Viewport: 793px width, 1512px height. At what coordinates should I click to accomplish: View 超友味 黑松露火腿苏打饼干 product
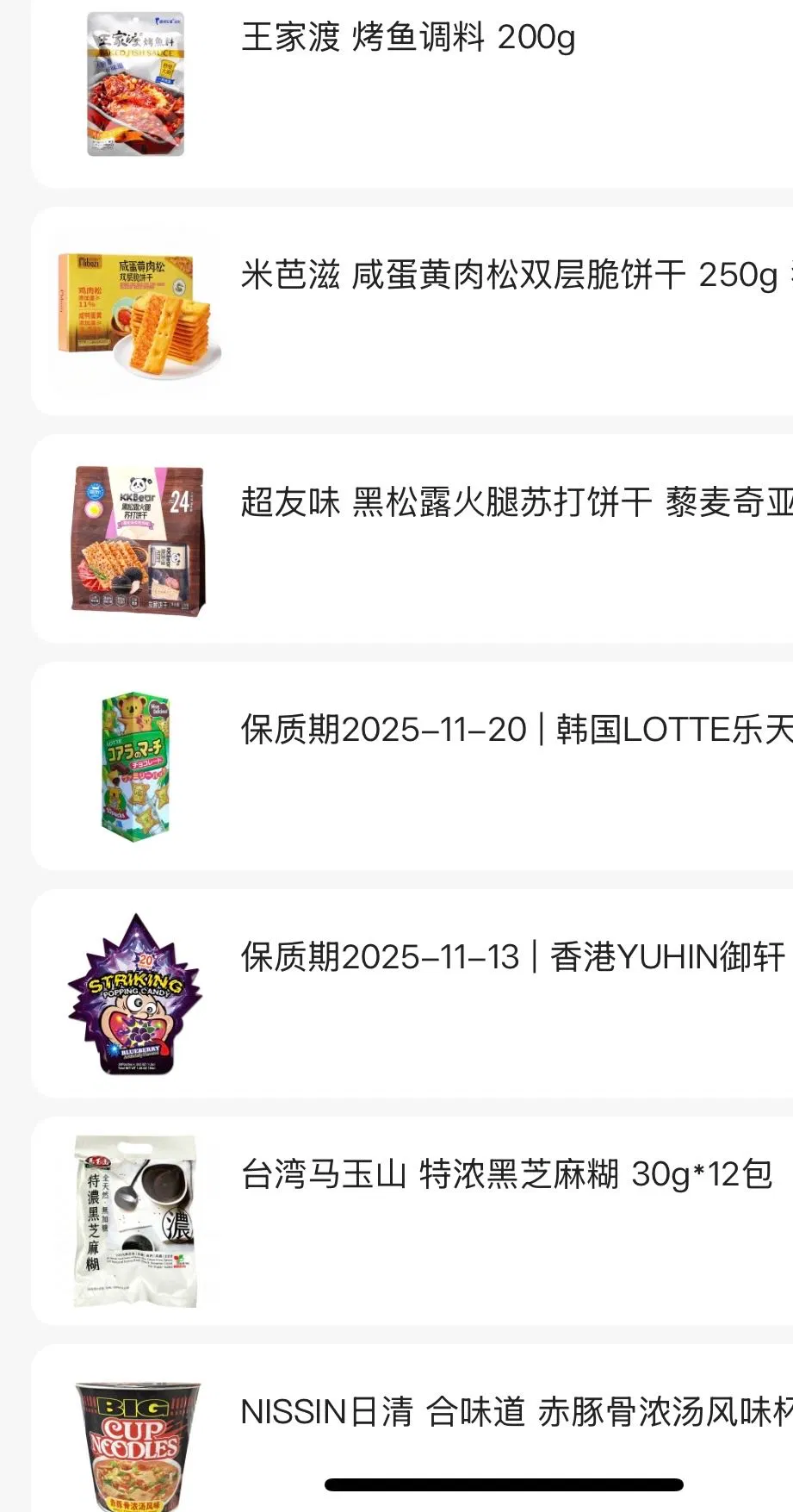pos(515,502)
